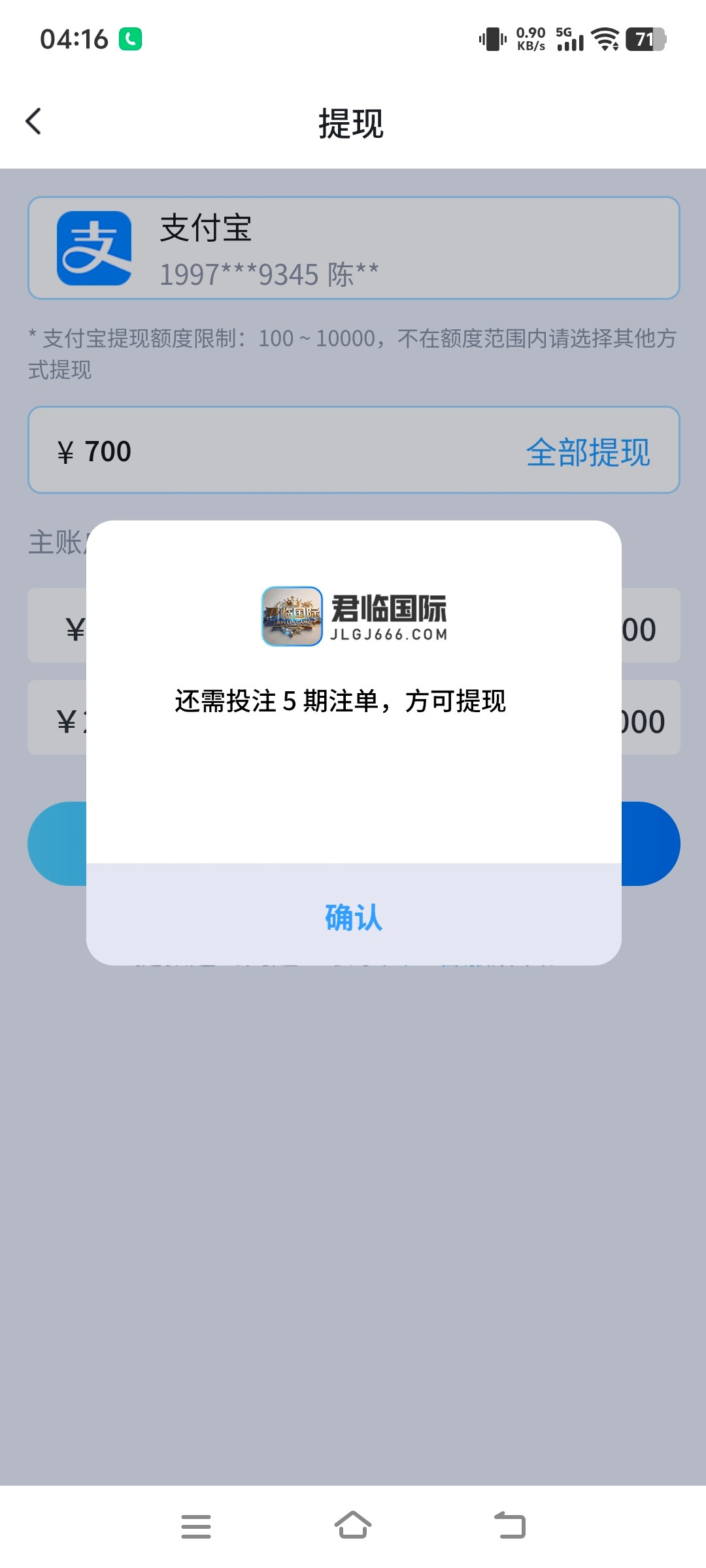The height and width of the screenshot is (1568, 706).
Task: Select the withdrawal amount input showing ¥700
Action: [196, 451]
